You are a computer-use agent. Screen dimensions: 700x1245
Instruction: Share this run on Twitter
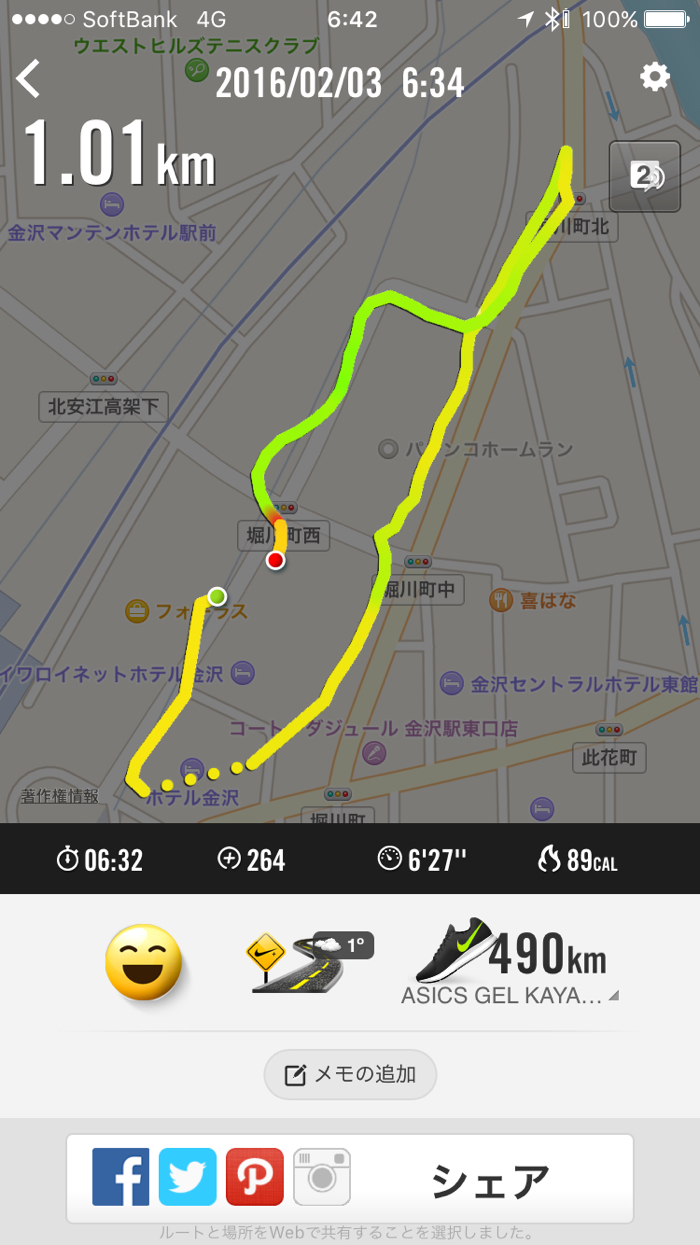tap(187, 1177)
